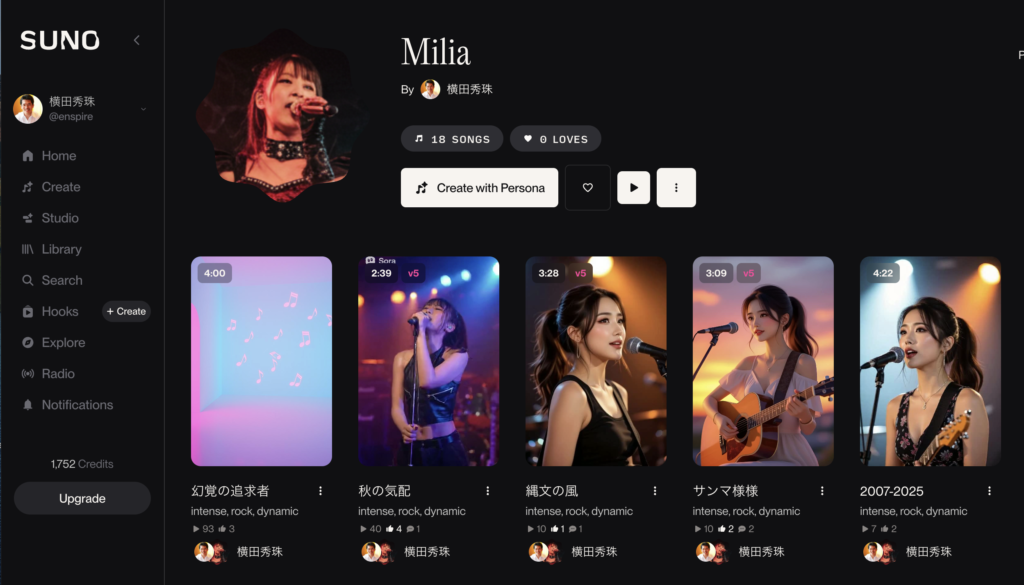Image resolution: width=1024 pixels, height=585 pixels.
Task: Go to Home in the sidebar
Action: click(x=59, y=156)
